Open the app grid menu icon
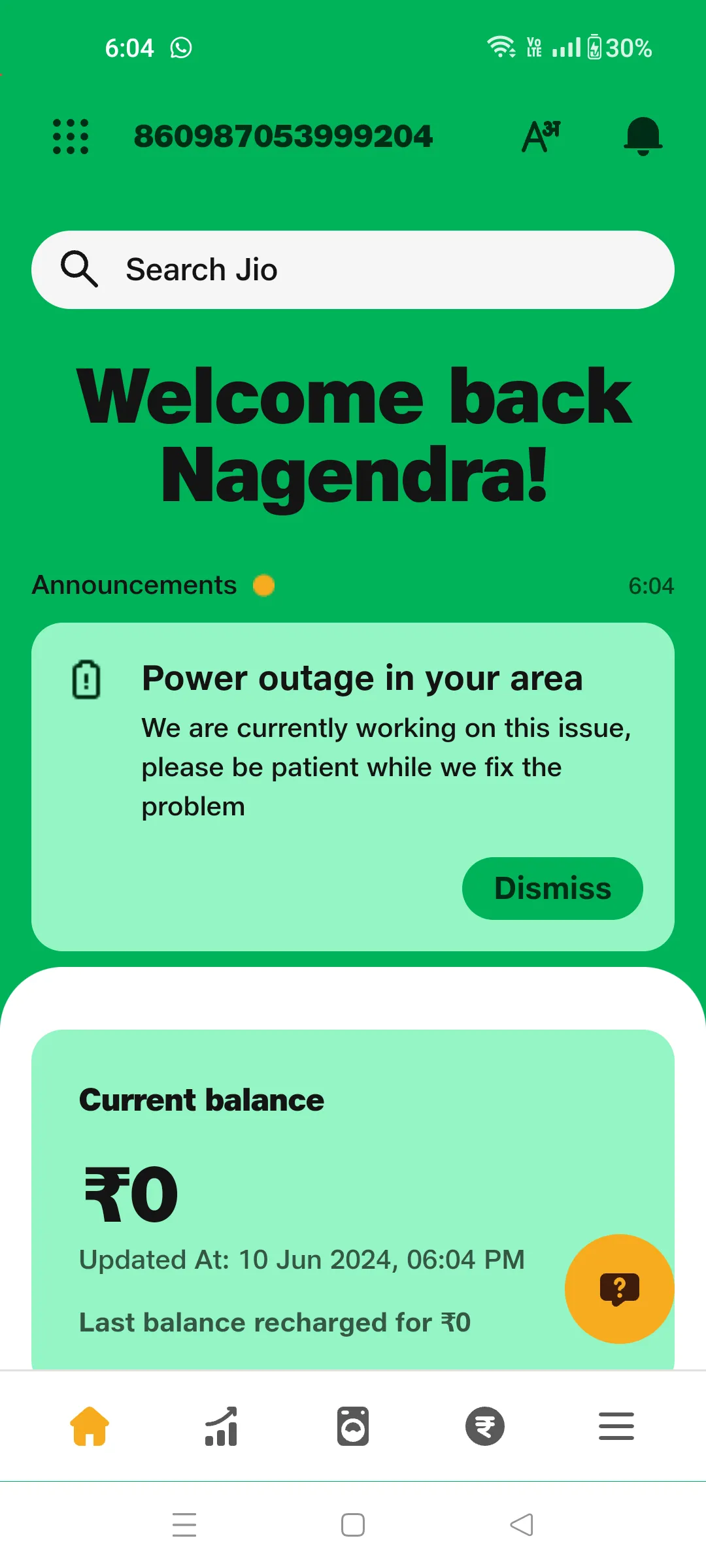Image resolution: width=706 pixels, height=1568 pixels. click(x=72, y=137)
